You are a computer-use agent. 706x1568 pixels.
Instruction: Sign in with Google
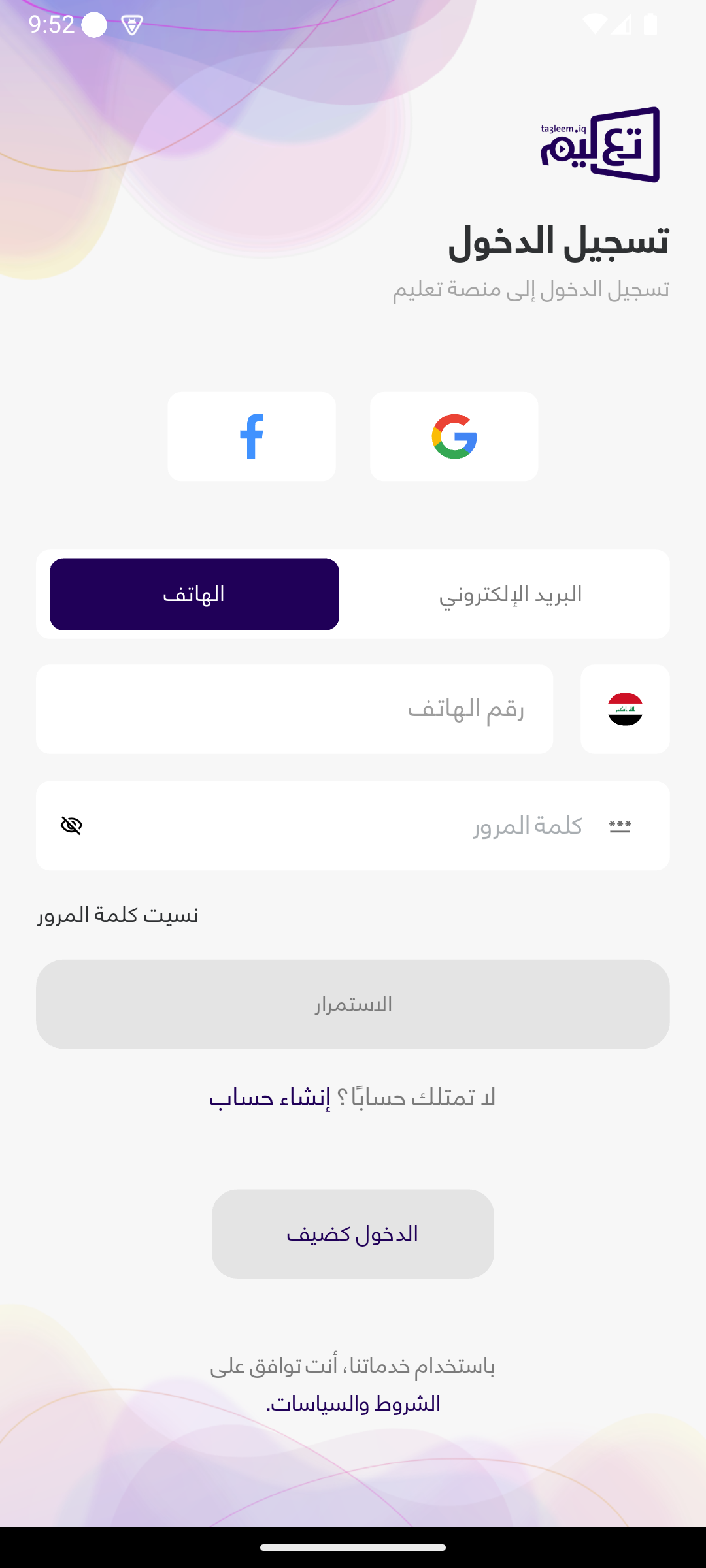(x=454, y=435)
